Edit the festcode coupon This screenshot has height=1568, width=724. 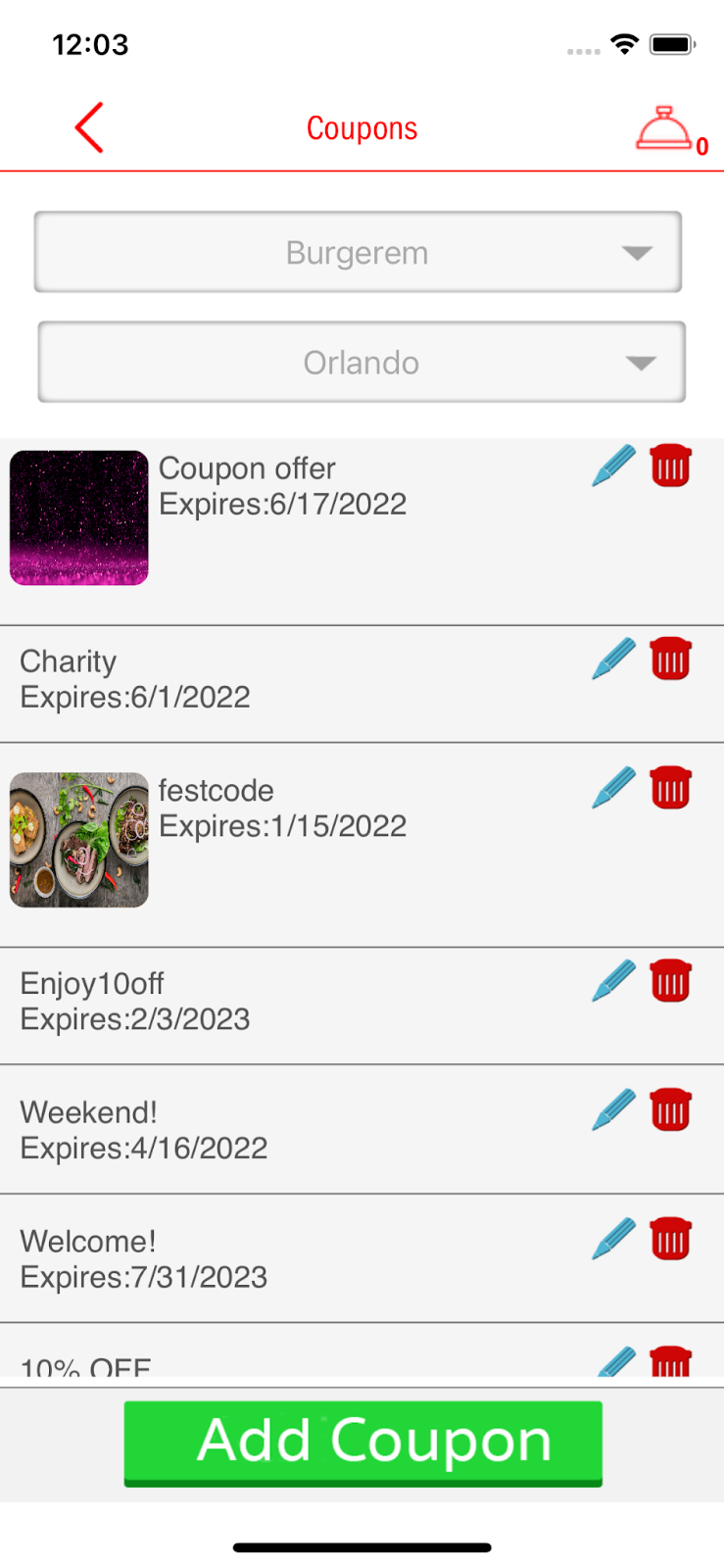614,788
